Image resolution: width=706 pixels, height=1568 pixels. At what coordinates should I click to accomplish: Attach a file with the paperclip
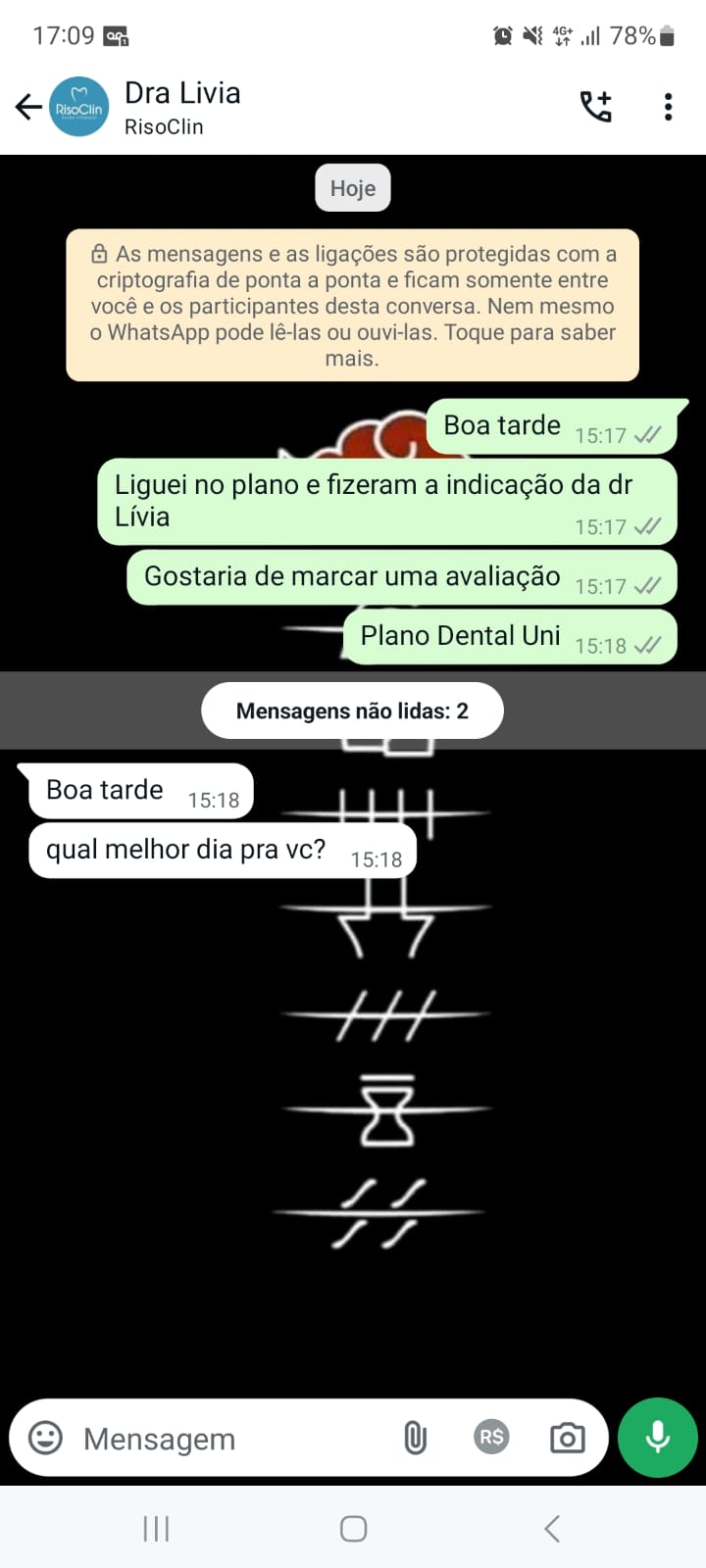click(x=415, y=1438)
